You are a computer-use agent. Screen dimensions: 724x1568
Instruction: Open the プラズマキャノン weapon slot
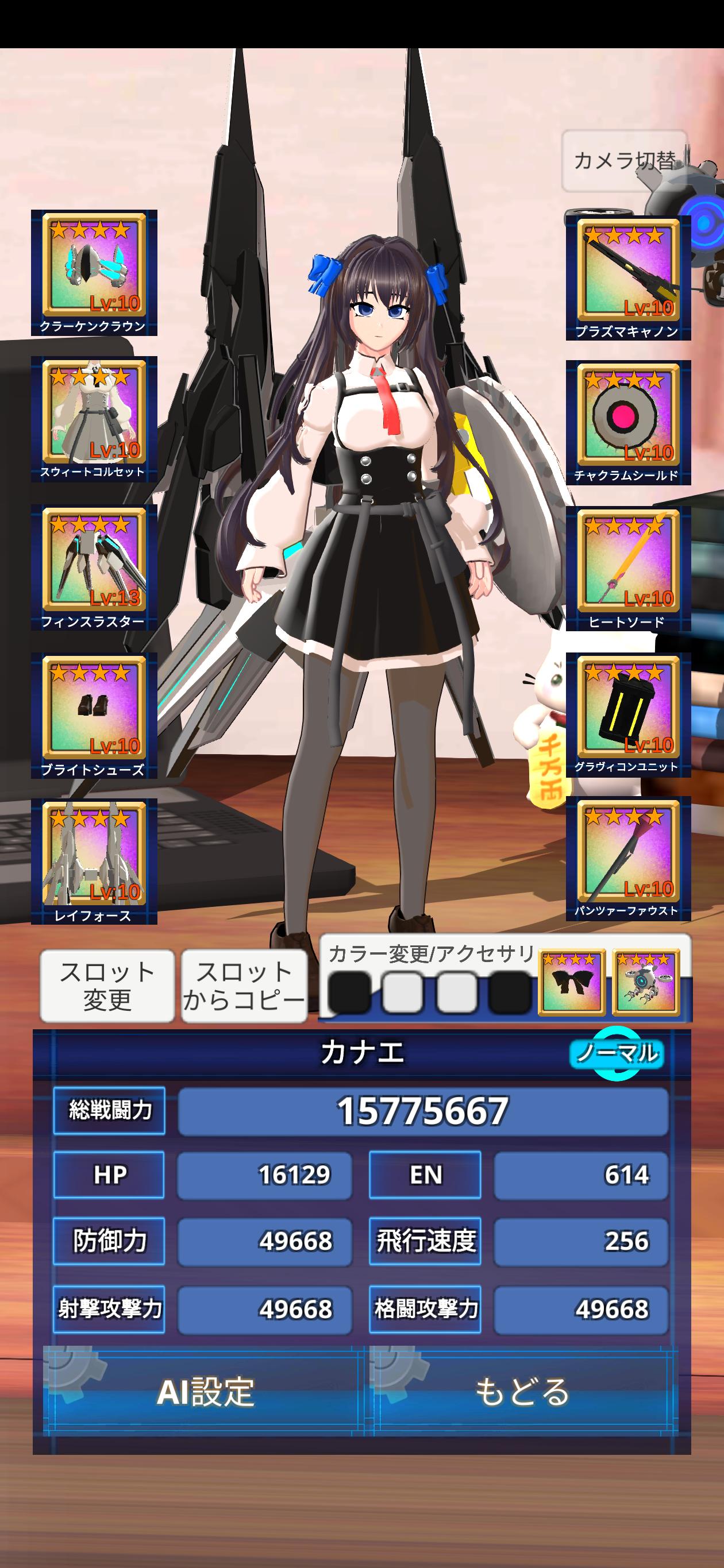coord(628,277)
